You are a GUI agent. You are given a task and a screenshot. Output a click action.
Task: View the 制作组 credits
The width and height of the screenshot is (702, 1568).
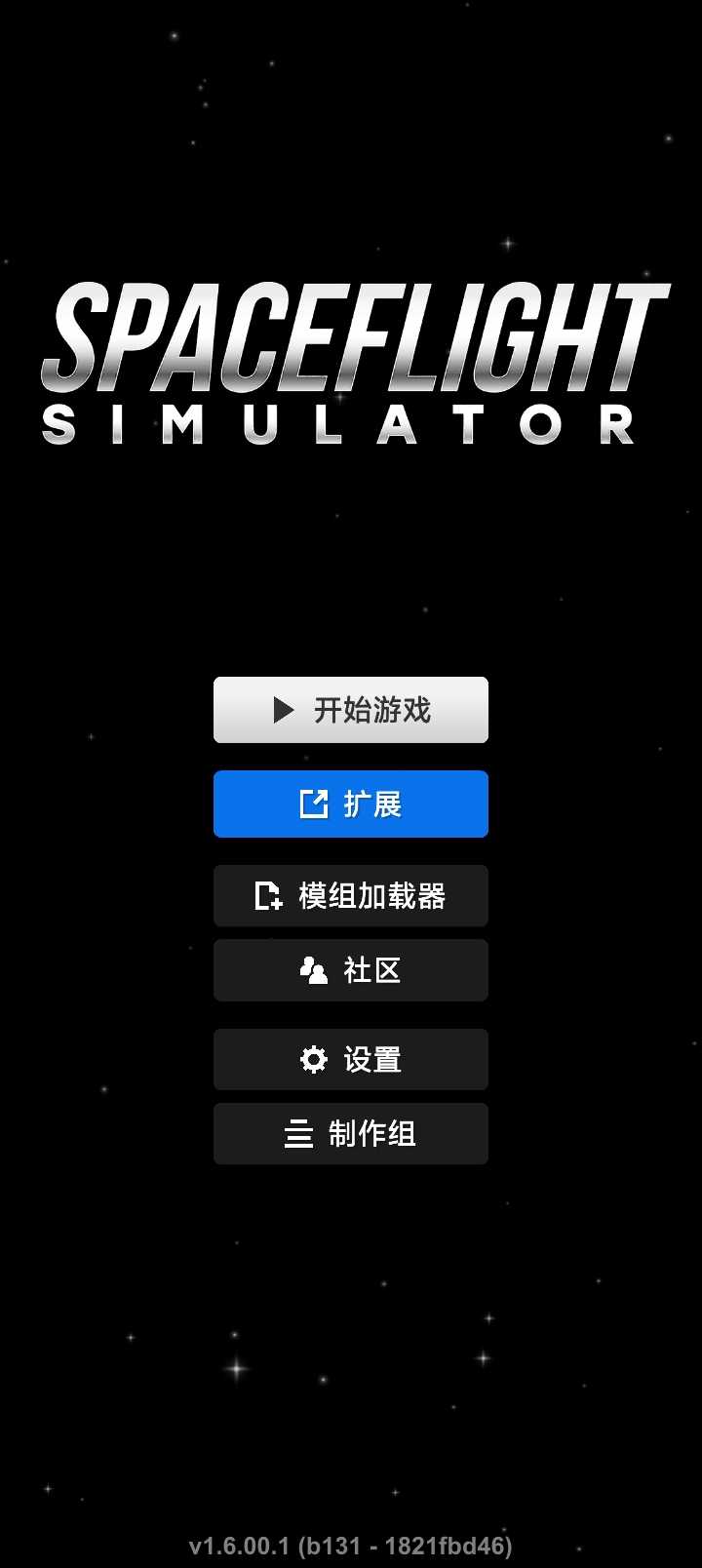pyautogui.click(x=351, y=1133)
